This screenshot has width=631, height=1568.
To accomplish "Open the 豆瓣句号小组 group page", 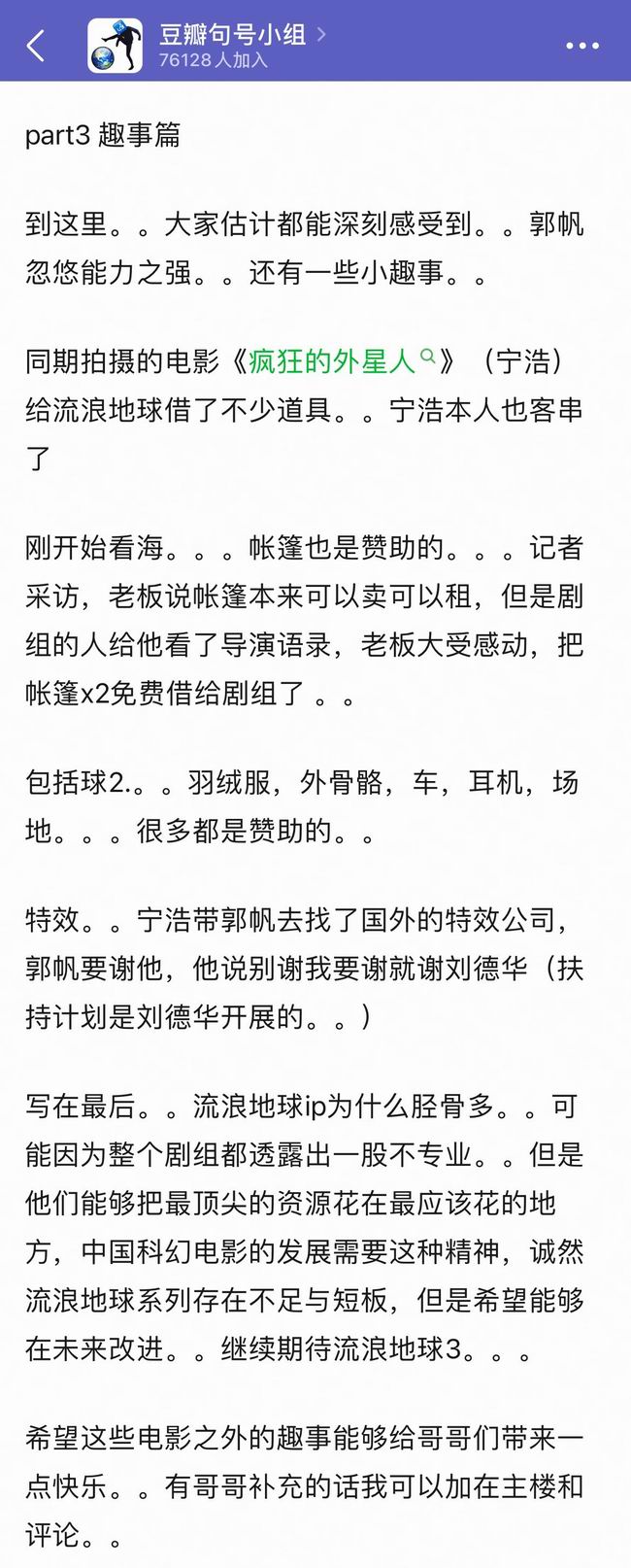I will [x=233, y=36].
